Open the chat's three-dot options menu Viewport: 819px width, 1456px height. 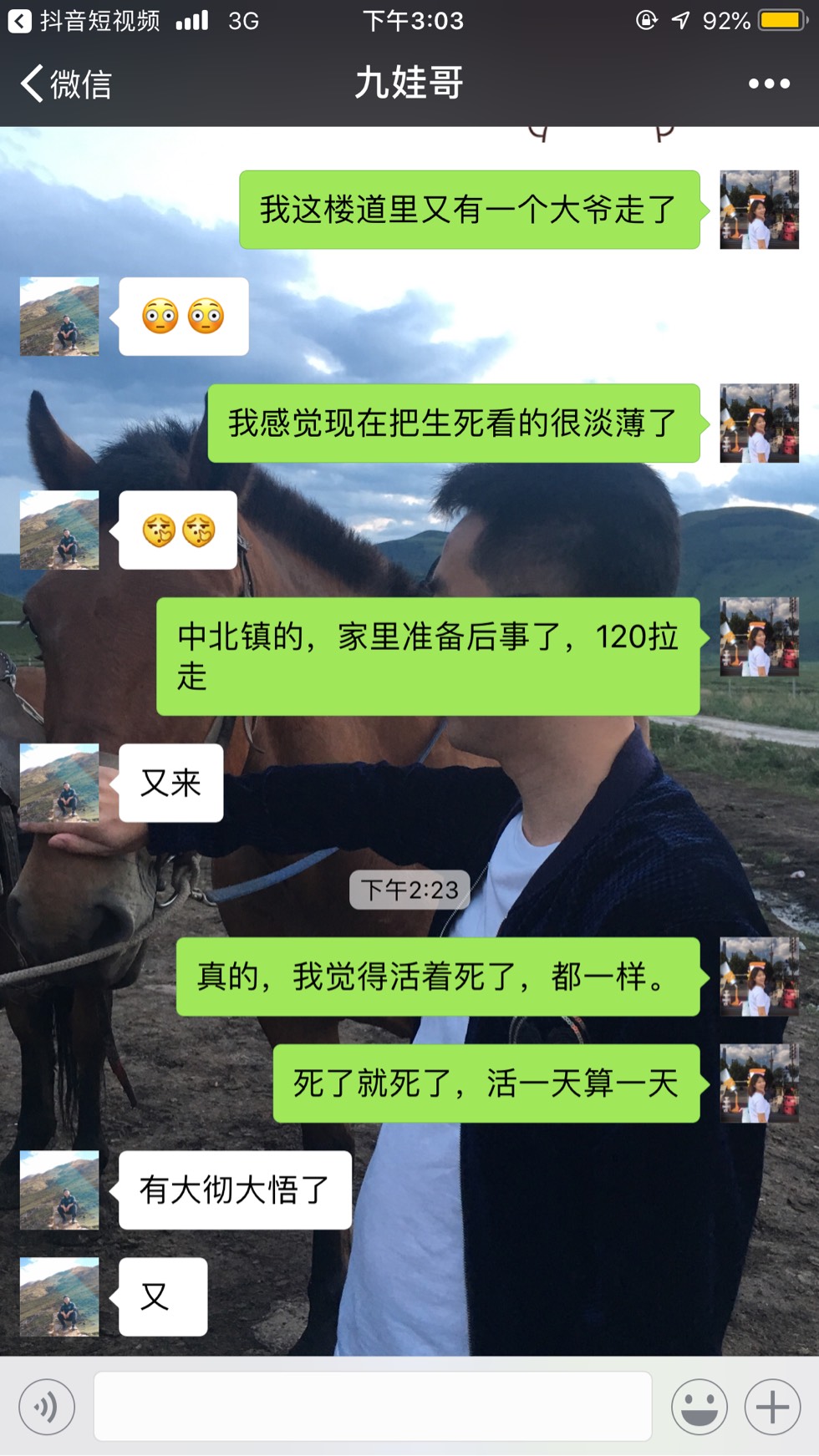[768, 84]
